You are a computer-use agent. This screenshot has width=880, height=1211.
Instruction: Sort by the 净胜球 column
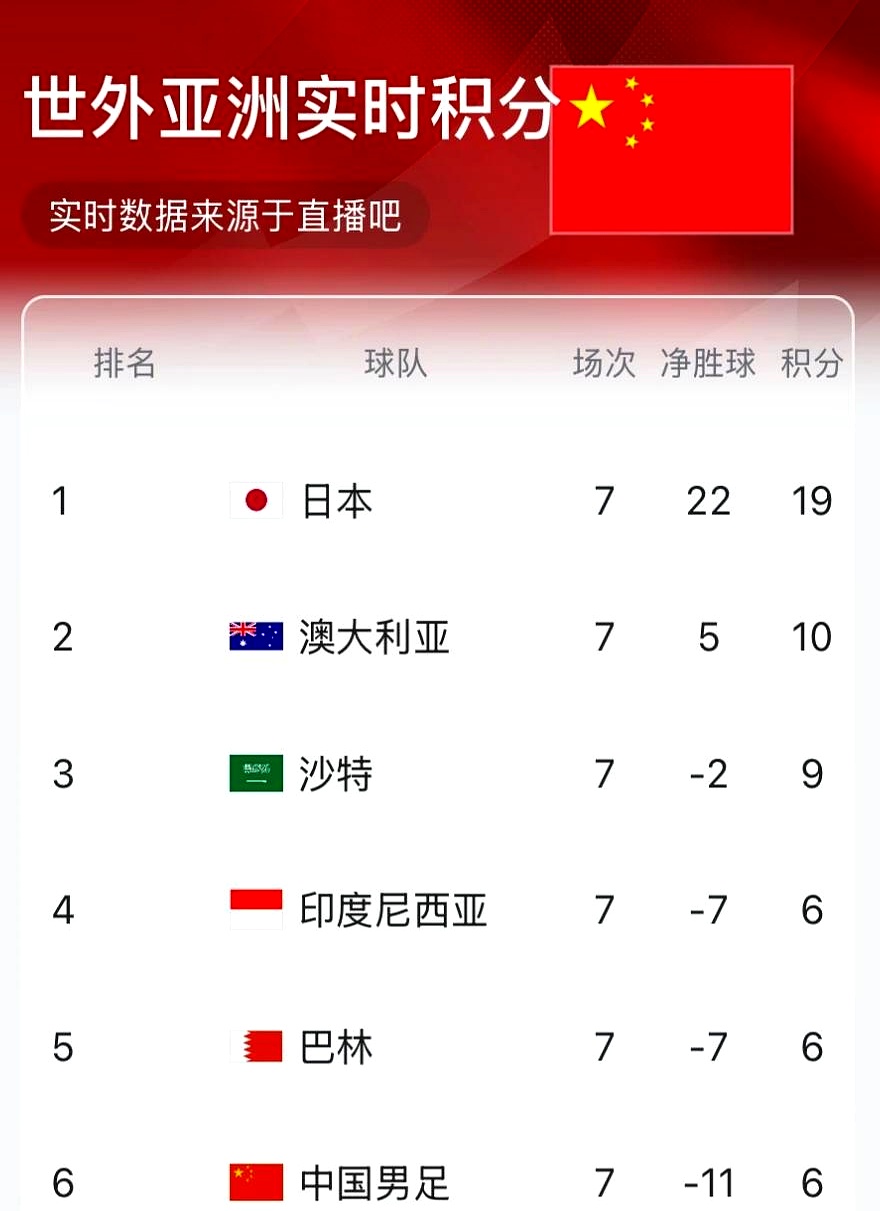point(707,364)
